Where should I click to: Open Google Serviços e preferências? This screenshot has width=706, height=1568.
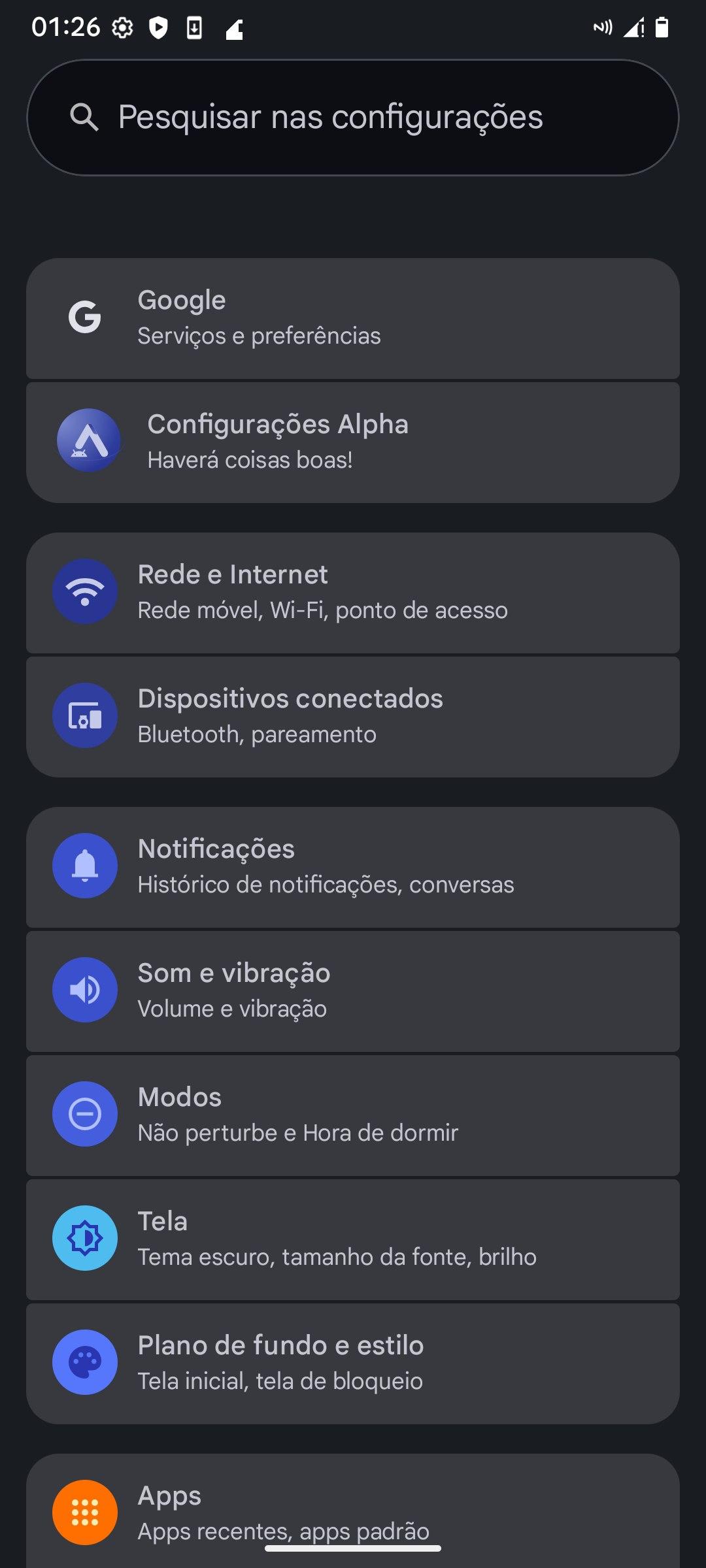click(353, 318)
